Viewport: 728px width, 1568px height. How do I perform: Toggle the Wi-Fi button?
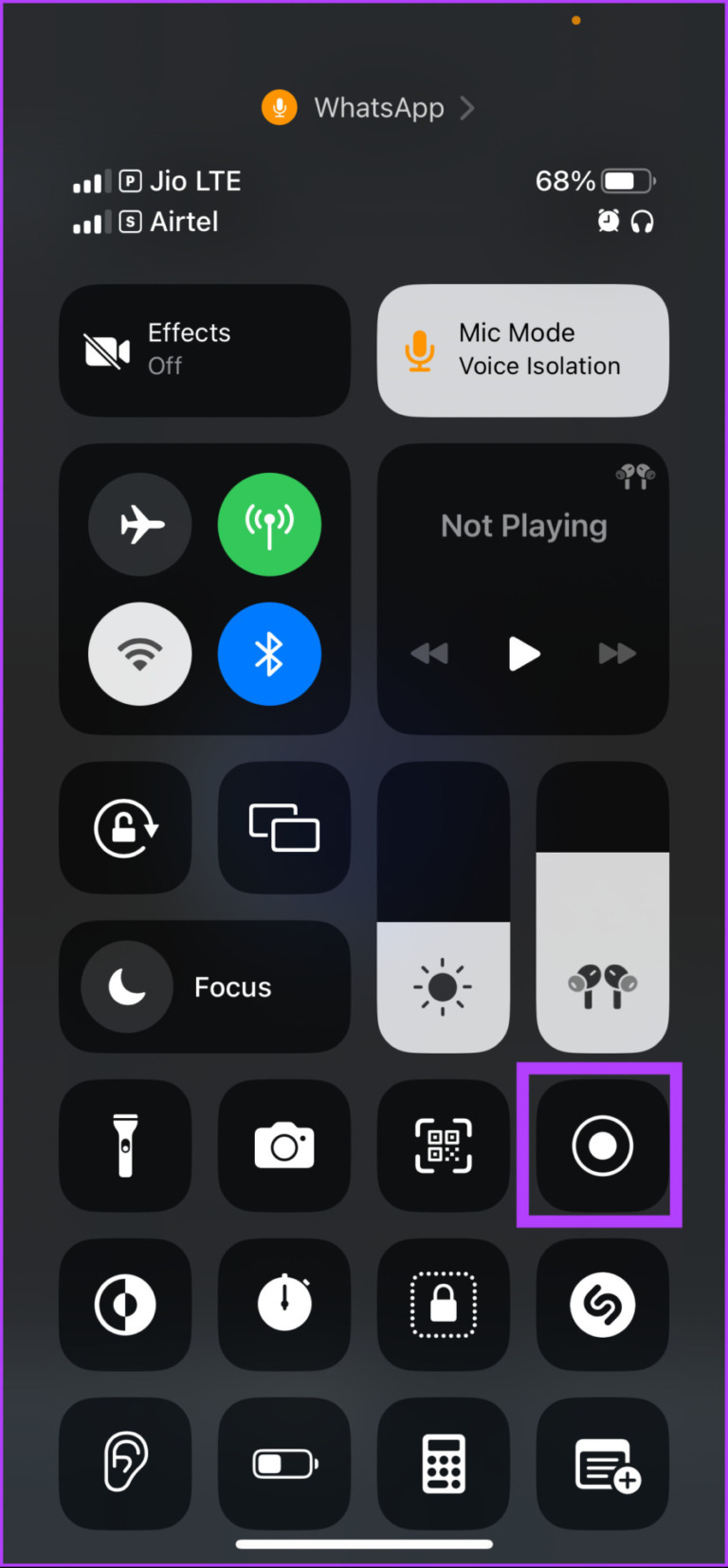click(140, 654)
